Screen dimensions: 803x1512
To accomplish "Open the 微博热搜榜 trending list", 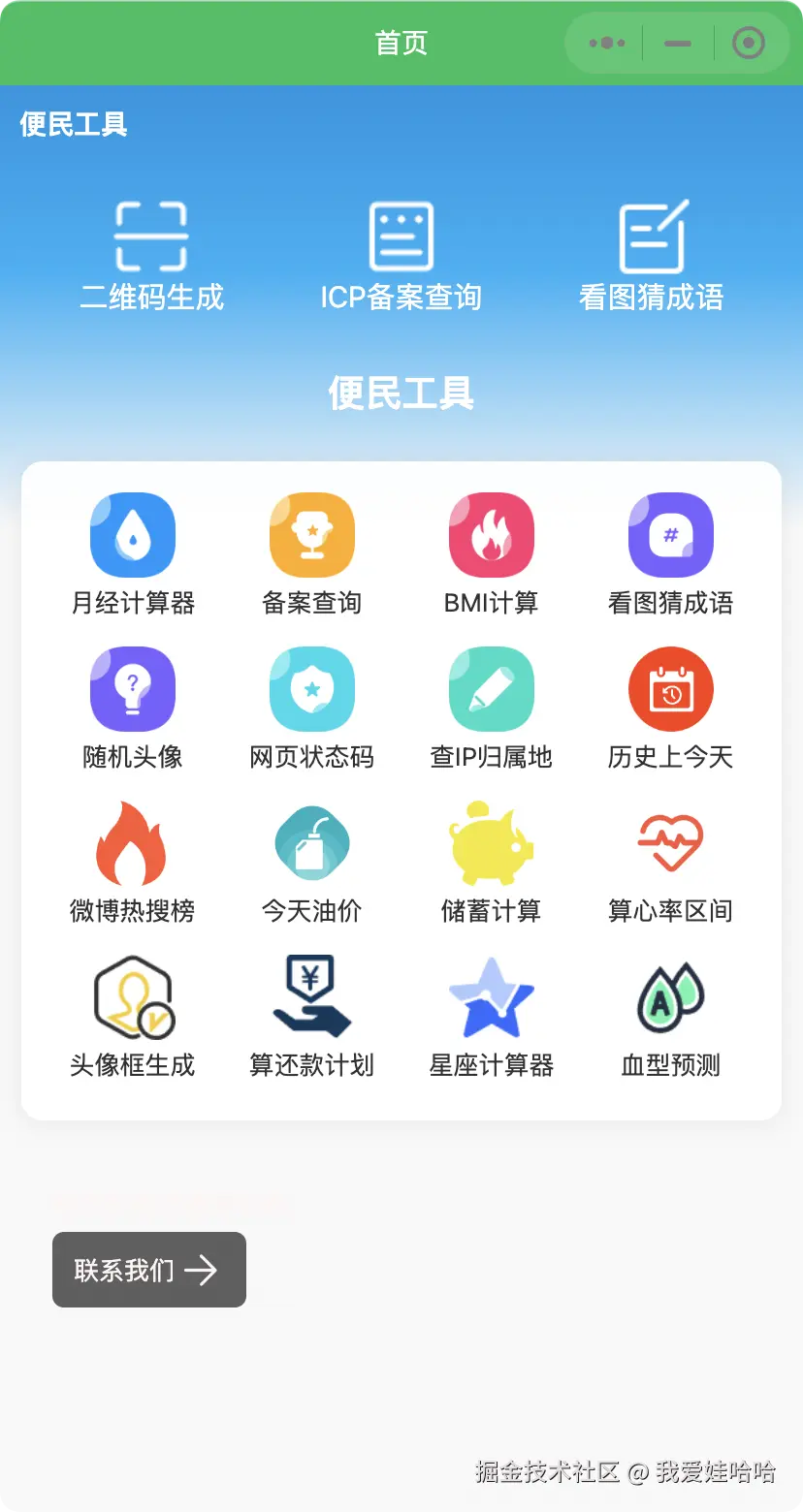I will (x=133, y=863).
